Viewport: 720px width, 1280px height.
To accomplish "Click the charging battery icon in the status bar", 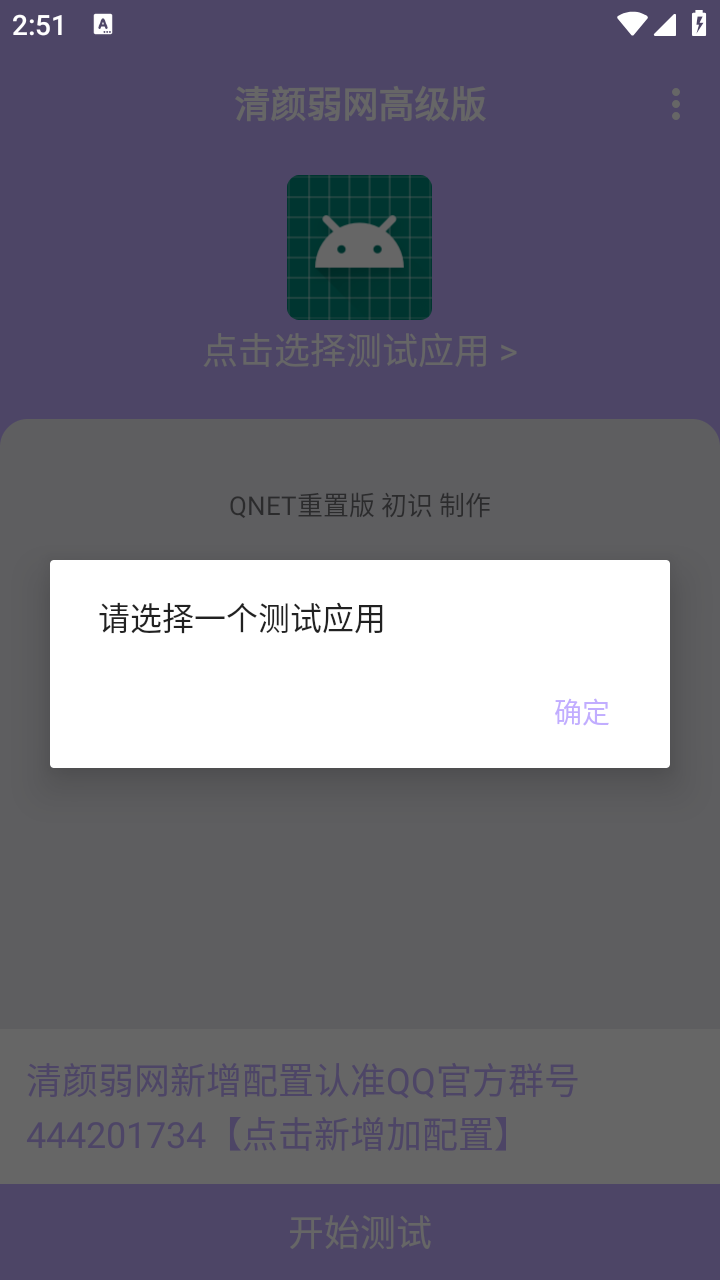I will pos(698,25).
